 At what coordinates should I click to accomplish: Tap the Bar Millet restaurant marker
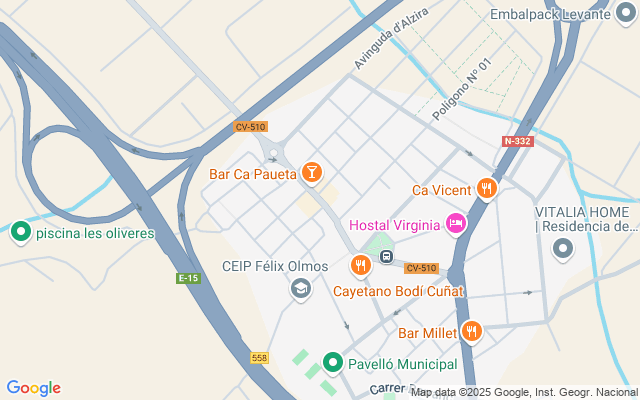[472, 331]
